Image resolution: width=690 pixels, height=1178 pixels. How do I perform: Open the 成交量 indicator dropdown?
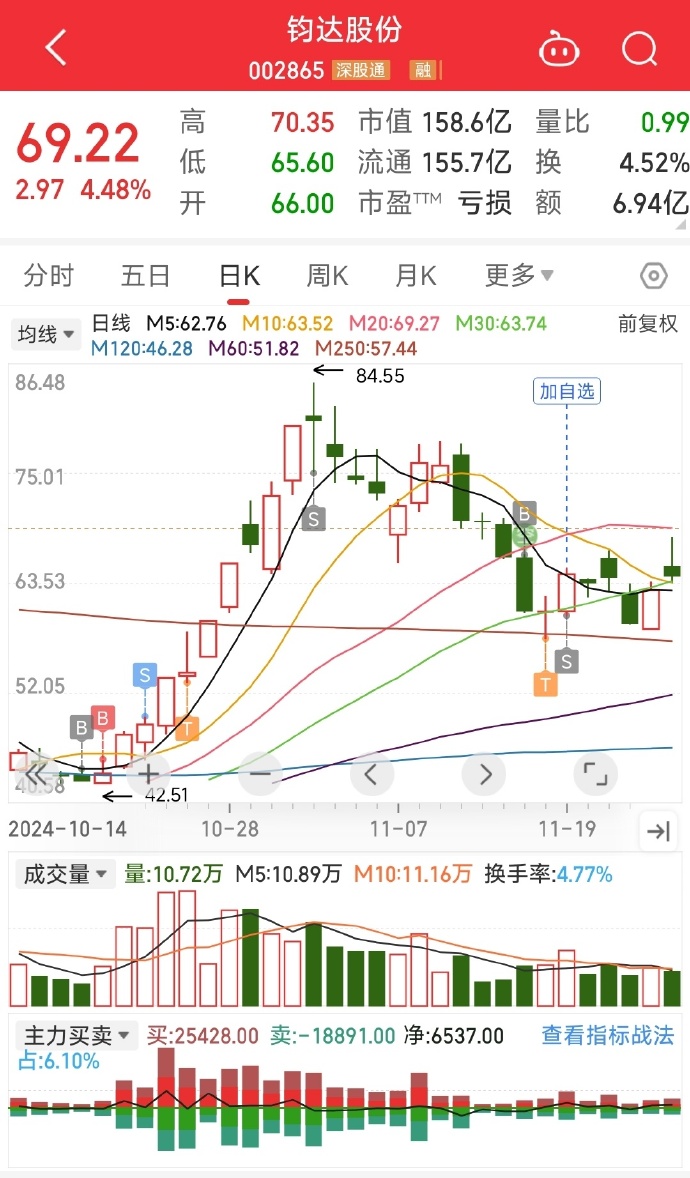(63, 874)
